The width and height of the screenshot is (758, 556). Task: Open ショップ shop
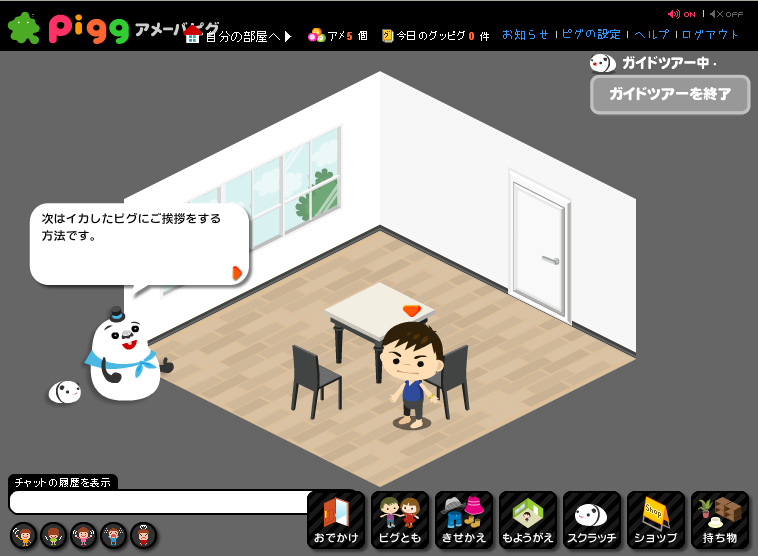(x=656, y=520)
